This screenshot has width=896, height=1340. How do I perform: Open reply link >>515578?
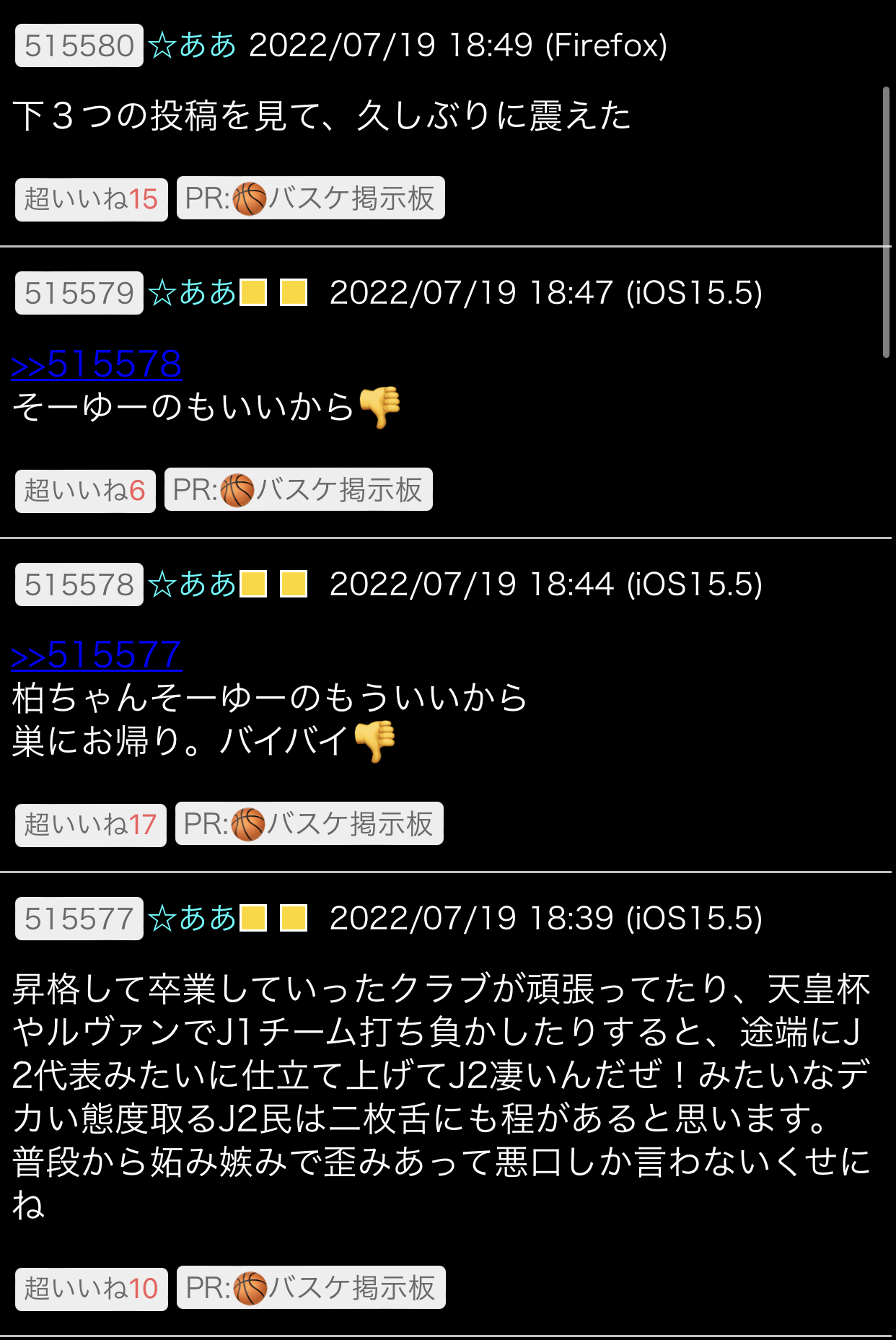(97, 364)
